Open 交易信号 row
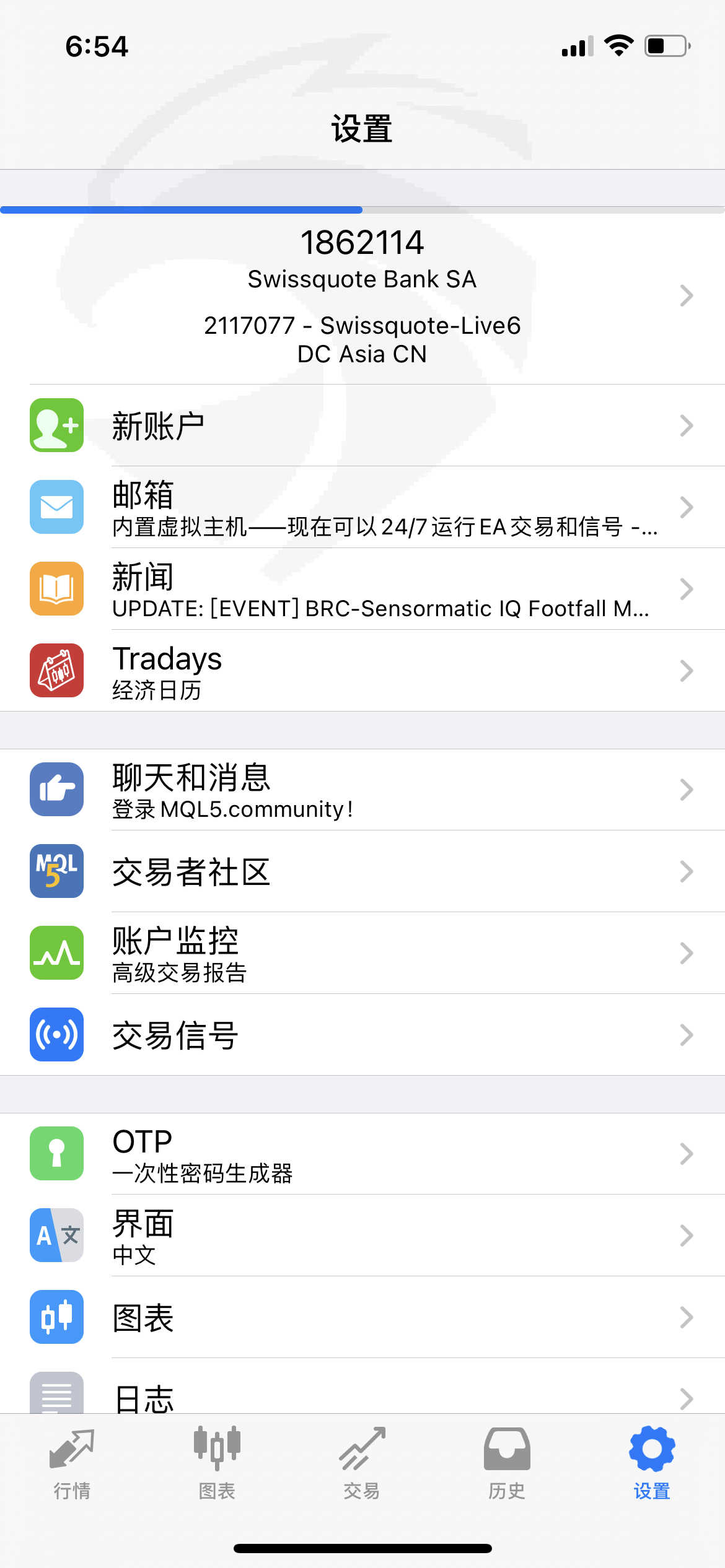The width and height of the screenshot is (725, 1568). pyautogui.click(x=362, y=1035)
